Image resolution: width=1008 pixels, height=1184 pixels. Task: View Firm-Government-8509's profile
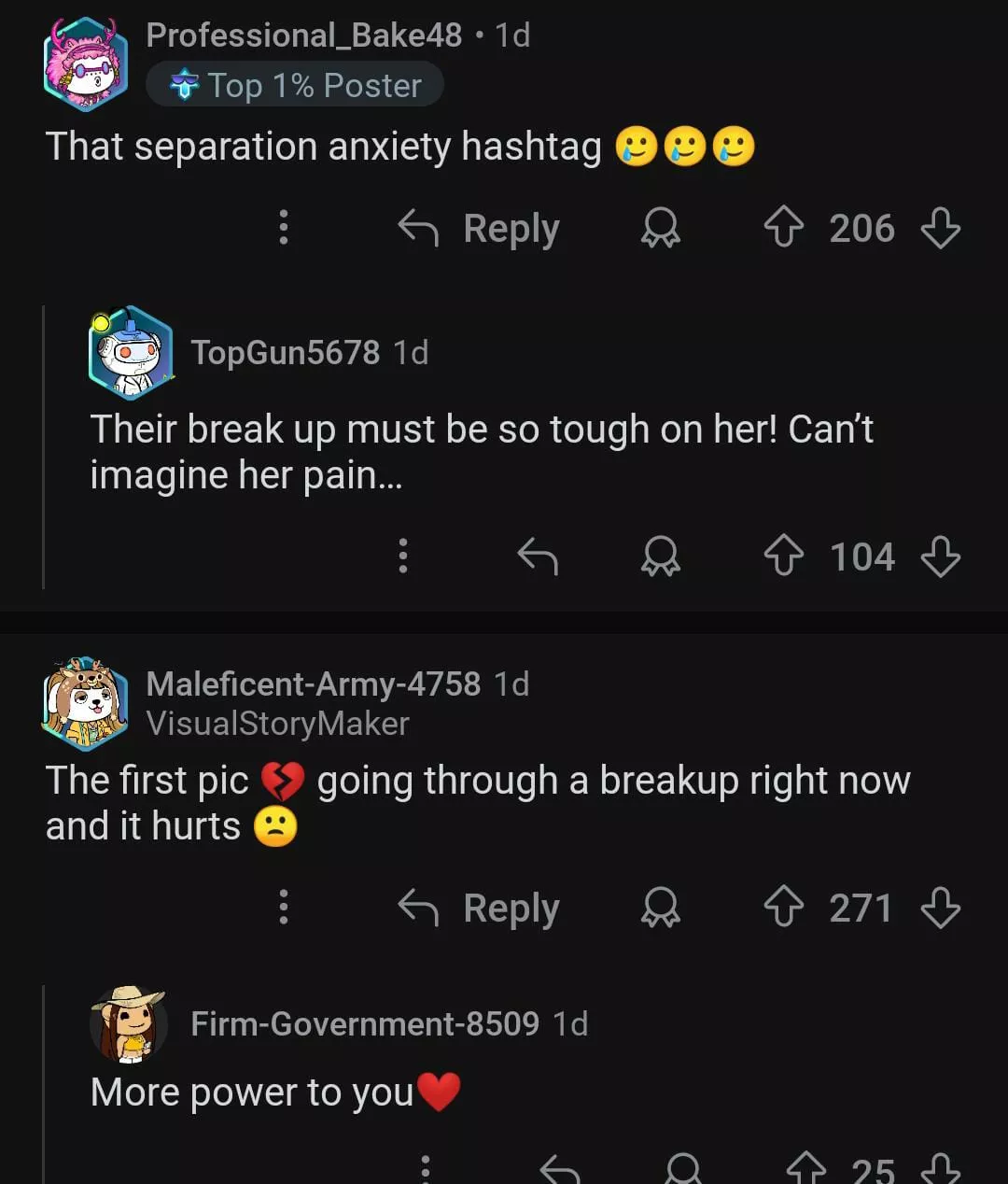tap(364, 1024)
